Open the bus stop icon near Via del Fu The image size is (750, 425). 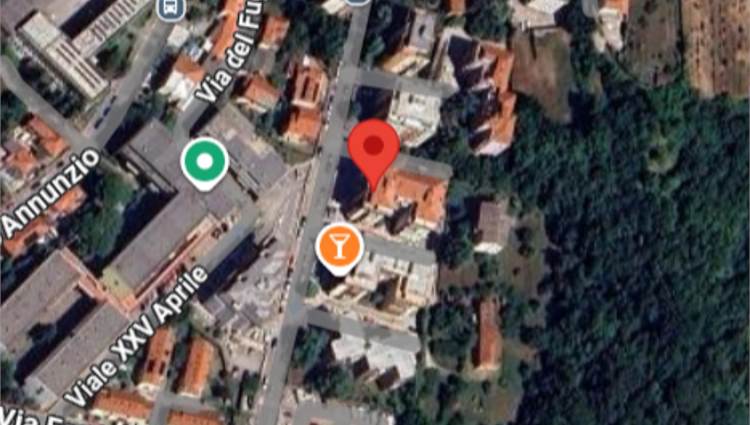[171, 7]
